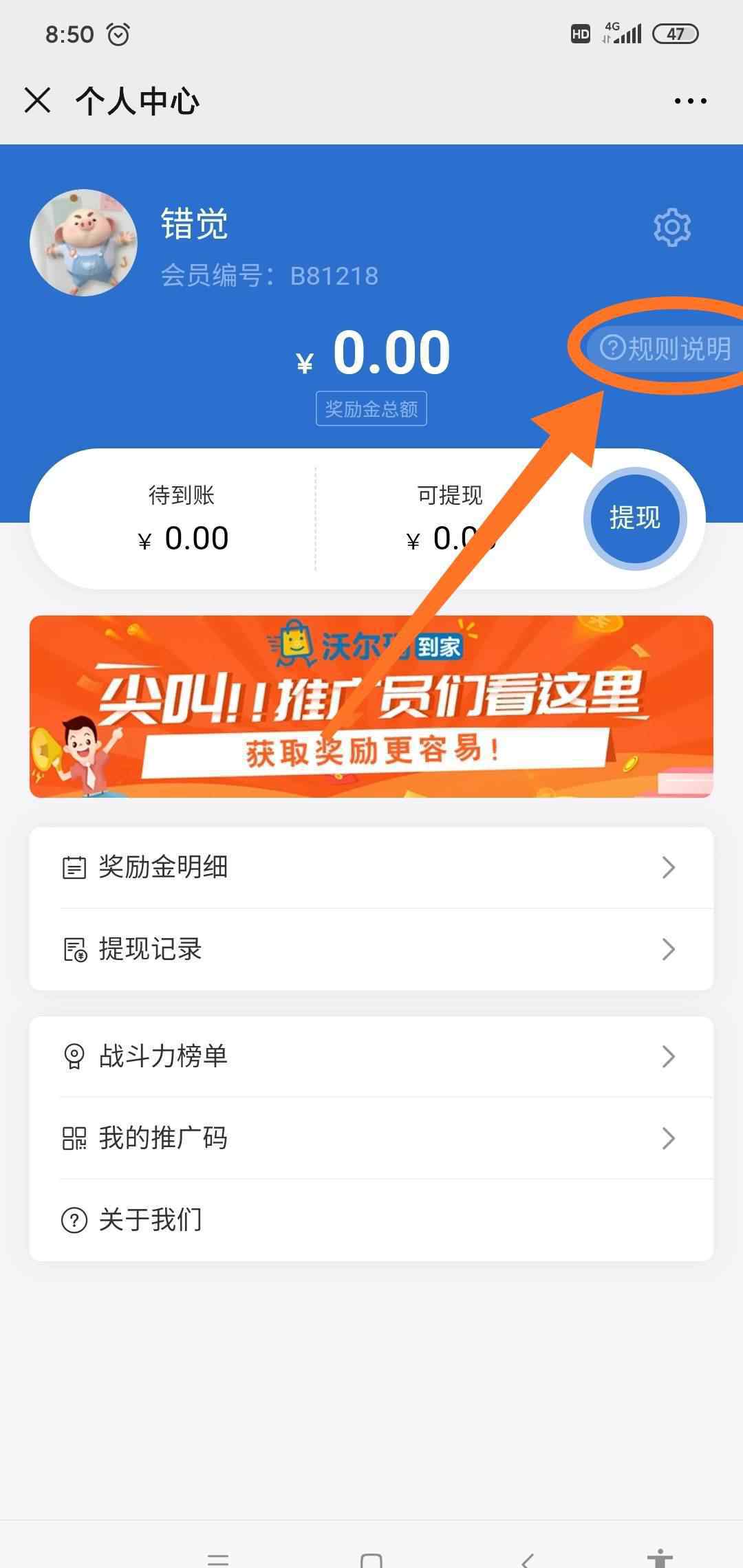Open the 关于我们 about page

pyautogui.click(x=371, y=1220)
